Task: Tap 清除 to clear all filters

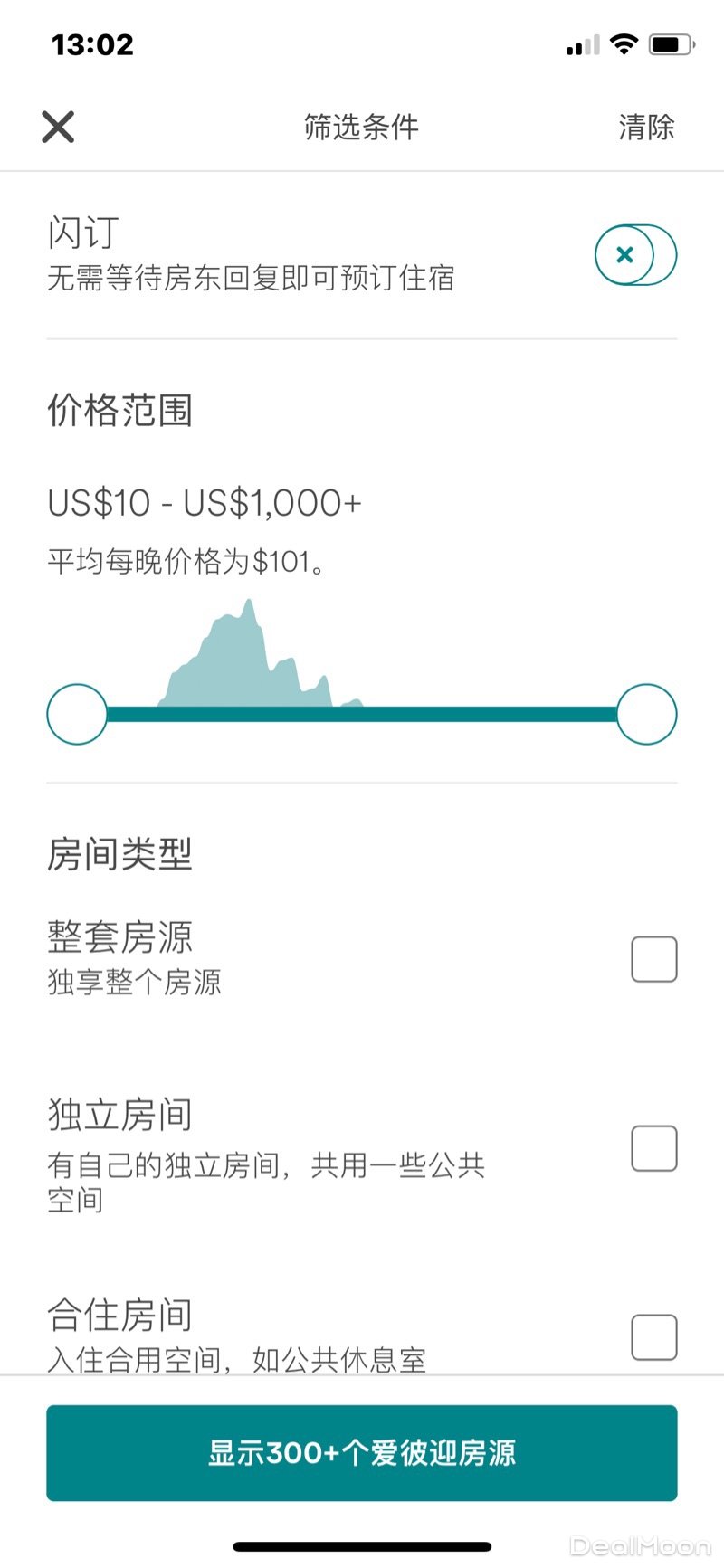Action: 646,127
